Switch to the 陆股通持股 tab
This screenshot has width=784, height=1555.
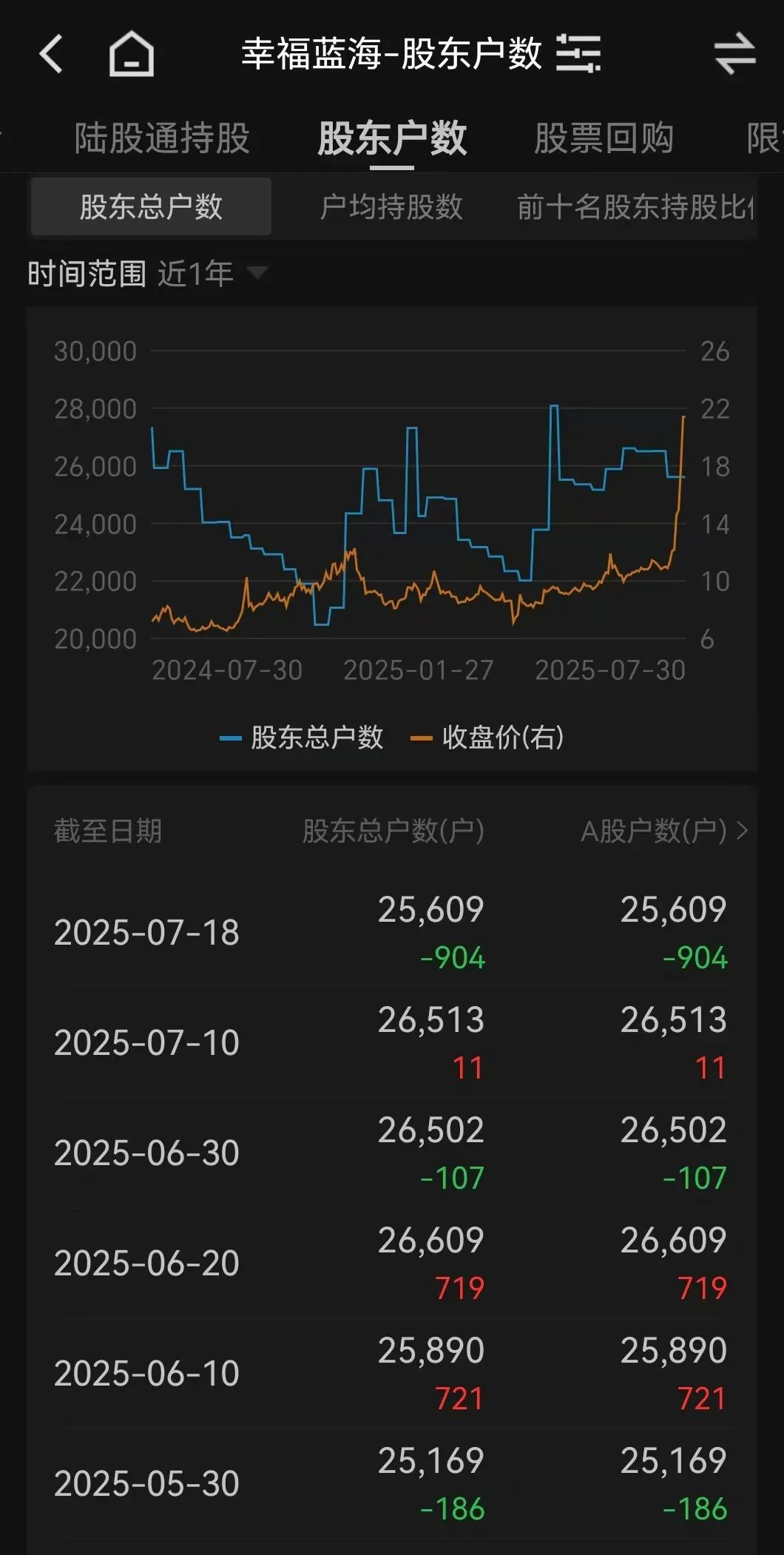[x=162, y=138]
